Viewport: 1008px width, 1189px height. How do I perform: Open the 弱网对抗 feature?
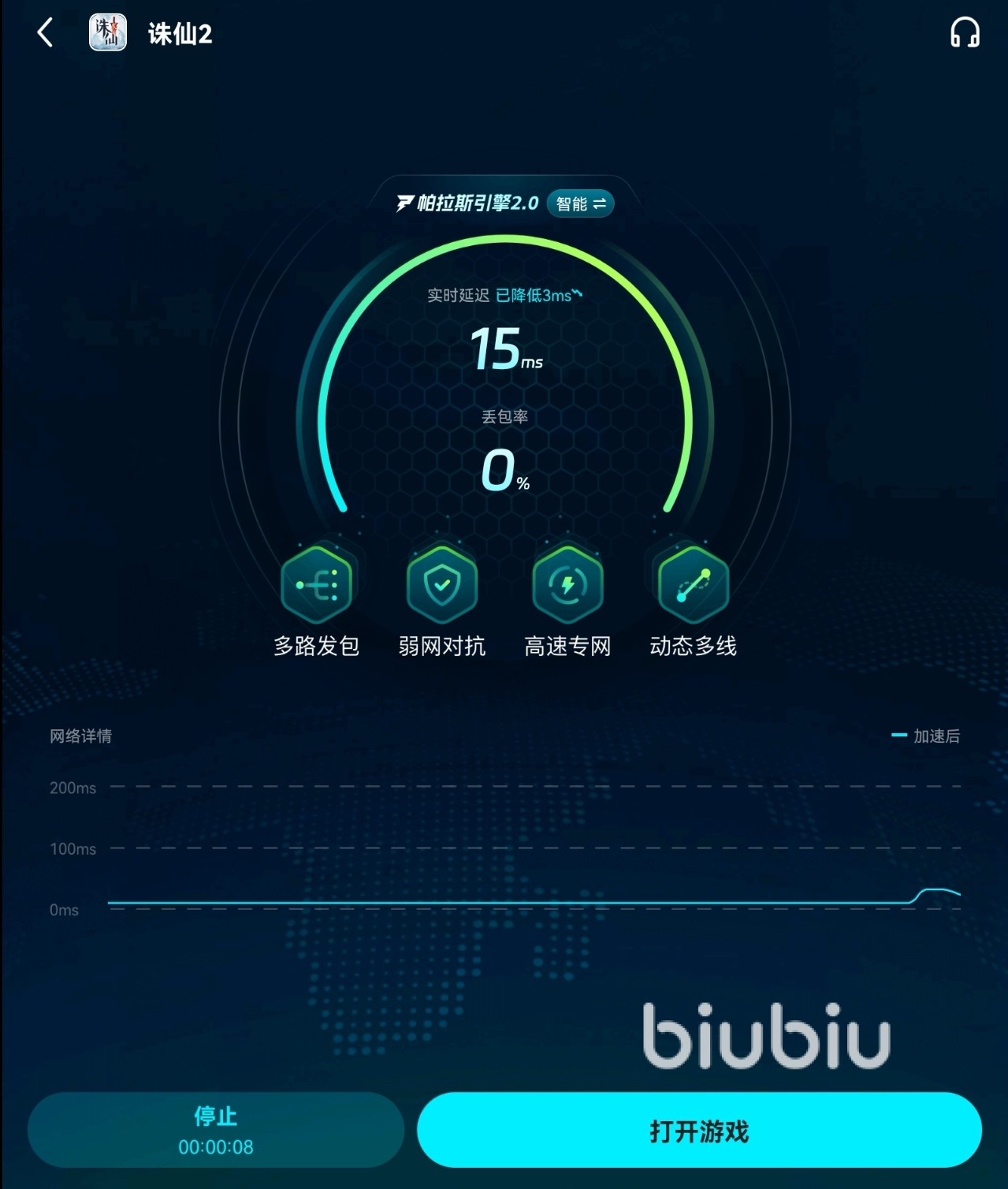(442, 585)
